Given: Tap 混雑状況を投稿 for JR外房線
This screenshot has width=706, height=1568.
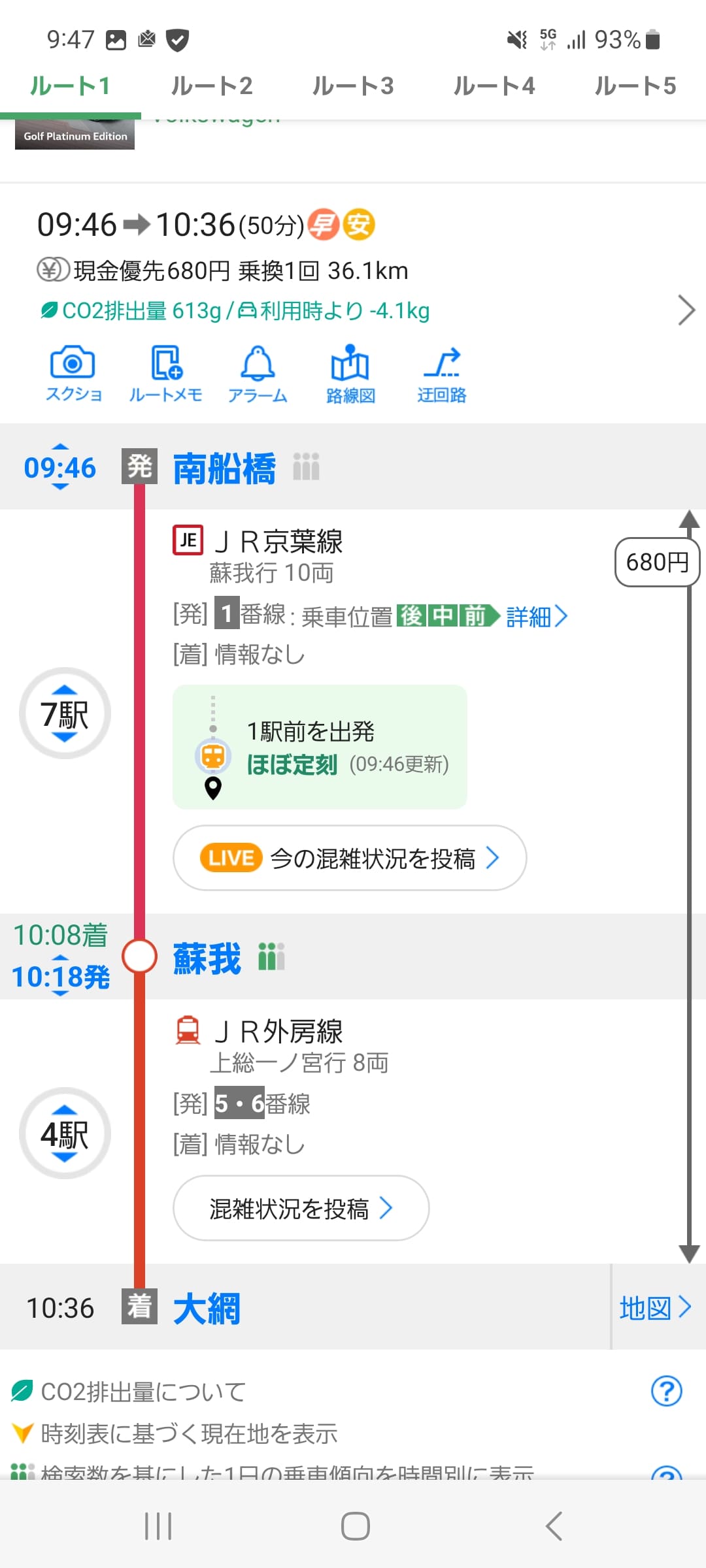Looking at the screenshot, I should point(301,1208).
